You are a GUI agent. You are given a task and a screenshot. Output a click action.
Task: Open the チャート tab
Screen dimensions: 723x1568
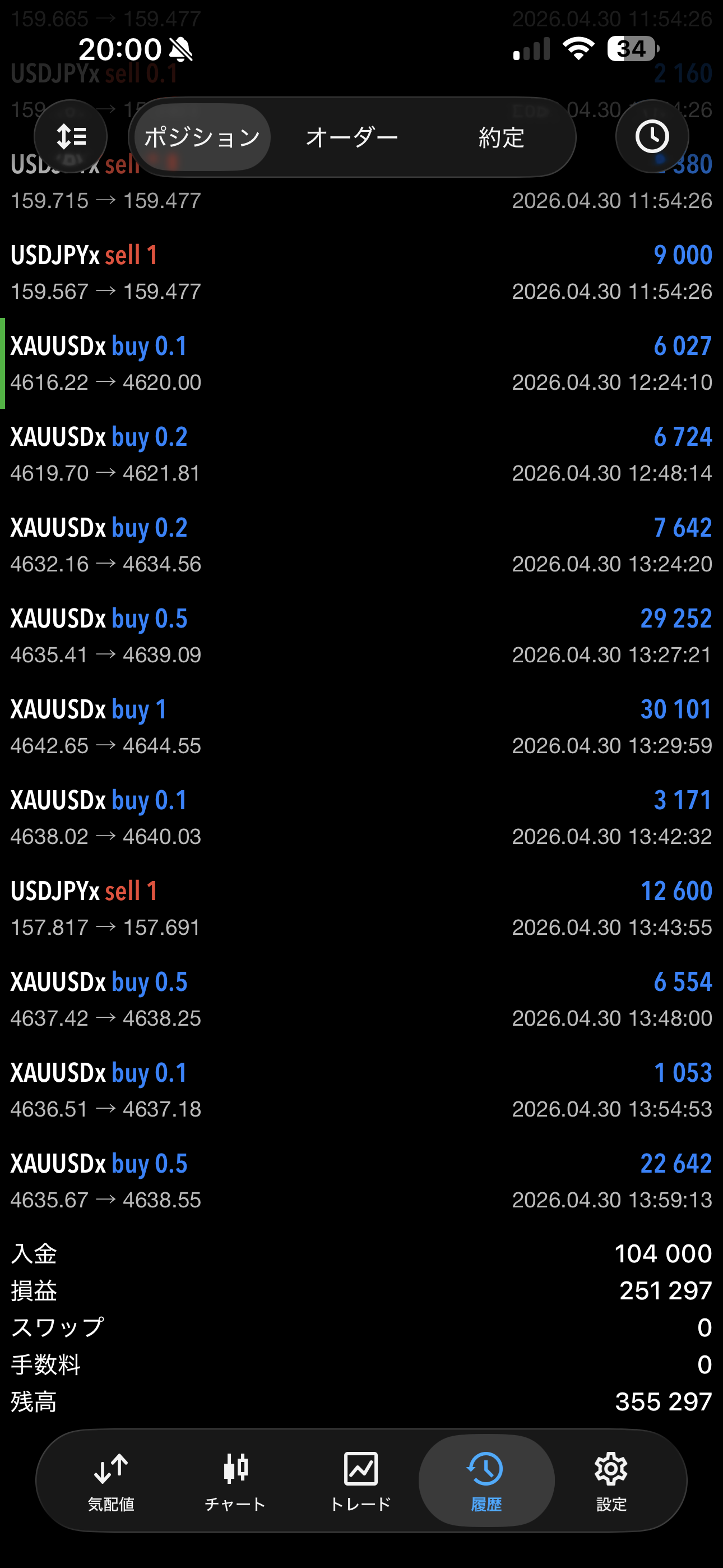235,1481
